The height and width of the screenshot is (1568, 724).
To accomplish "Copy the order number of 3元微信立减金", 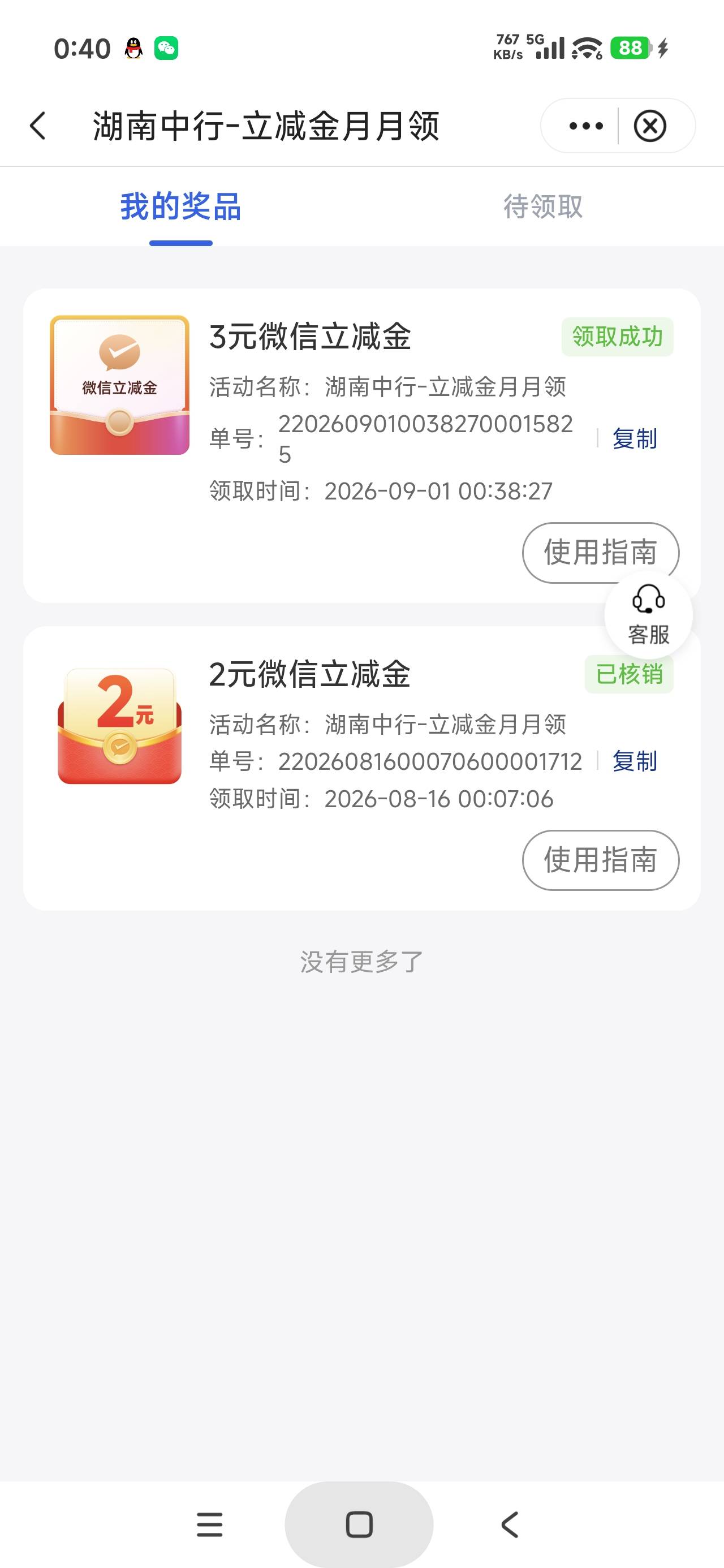I will click(x=635, y=438).
